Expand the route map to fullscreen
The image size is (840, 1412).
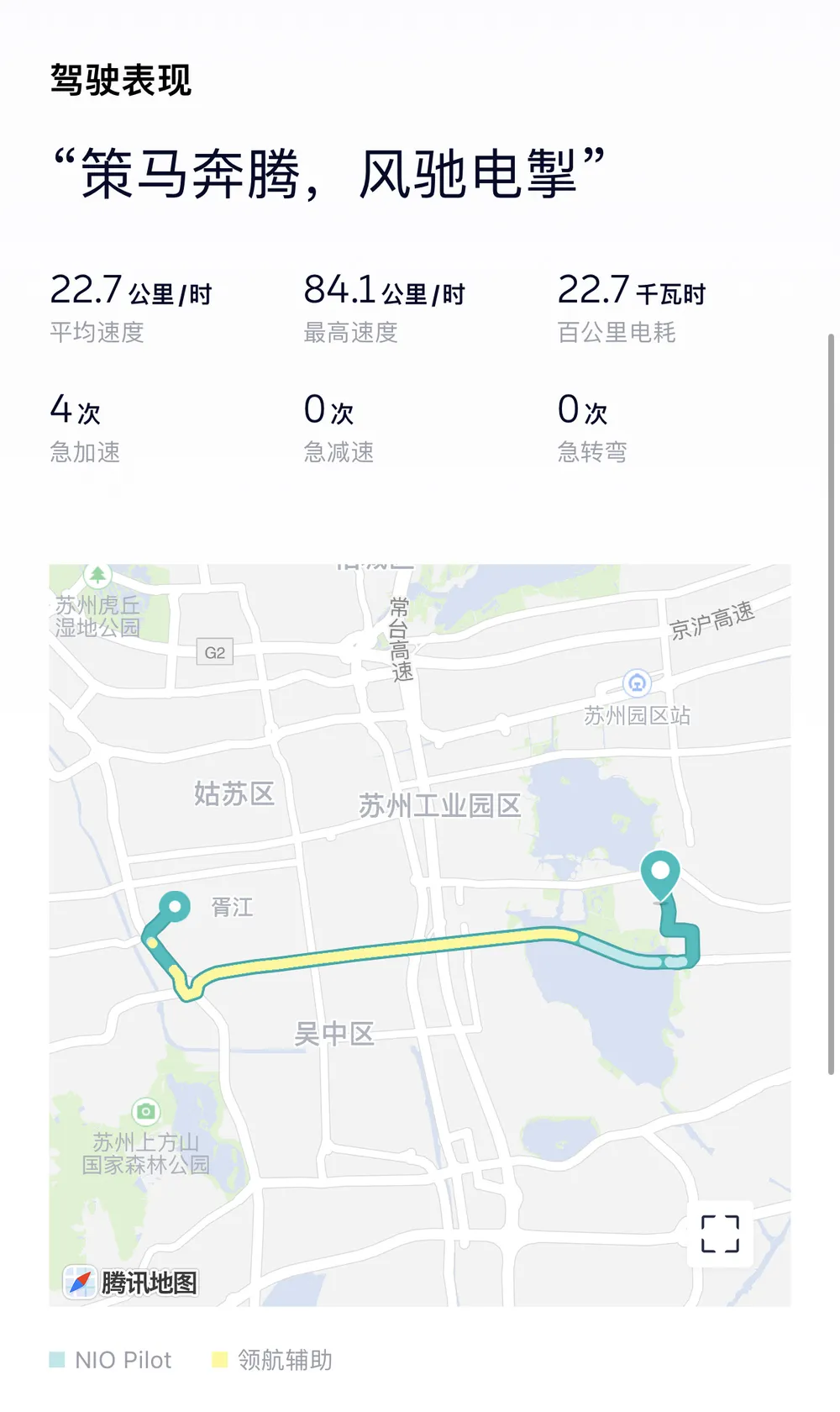[x=720, y=1234]
